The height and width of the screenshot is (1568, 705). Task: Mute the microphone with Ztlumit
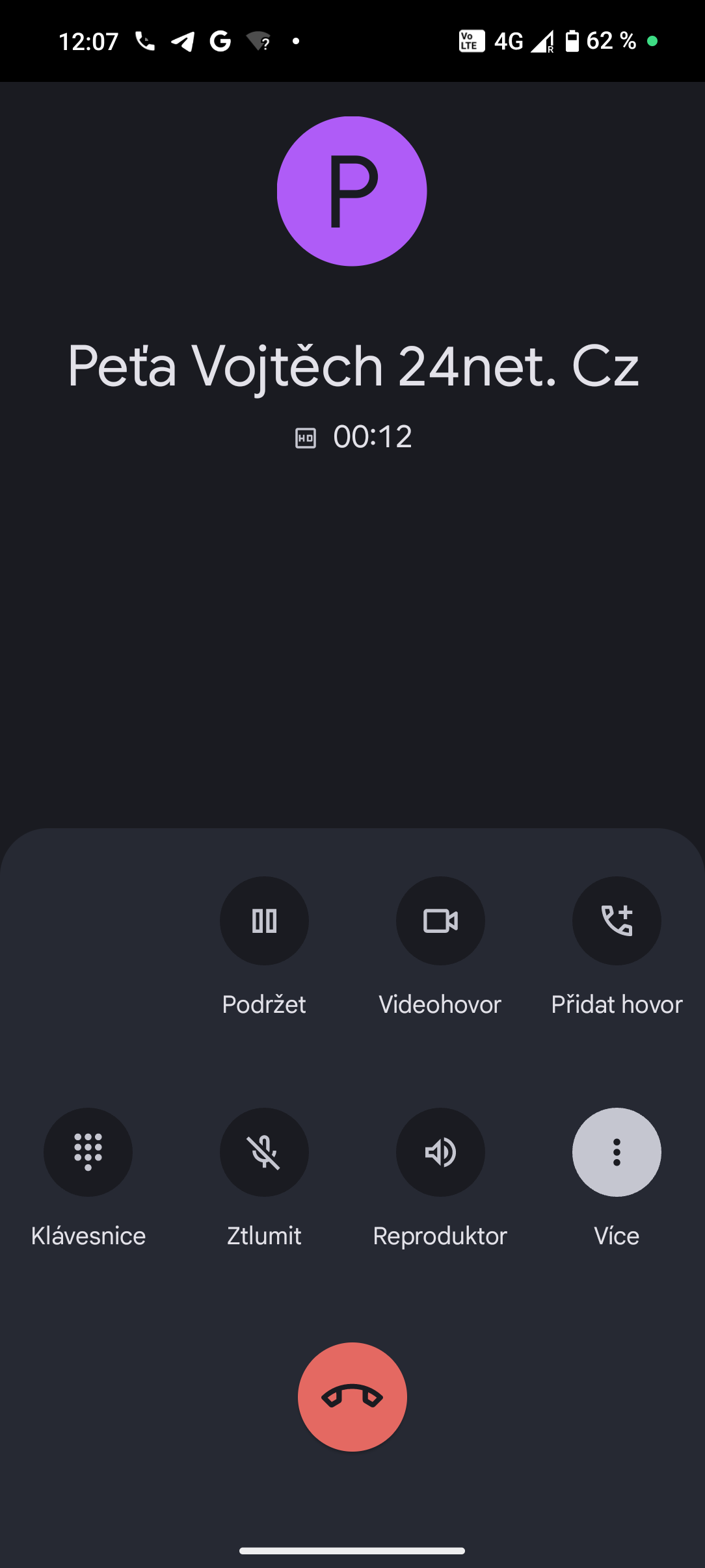pos(264,1152)
